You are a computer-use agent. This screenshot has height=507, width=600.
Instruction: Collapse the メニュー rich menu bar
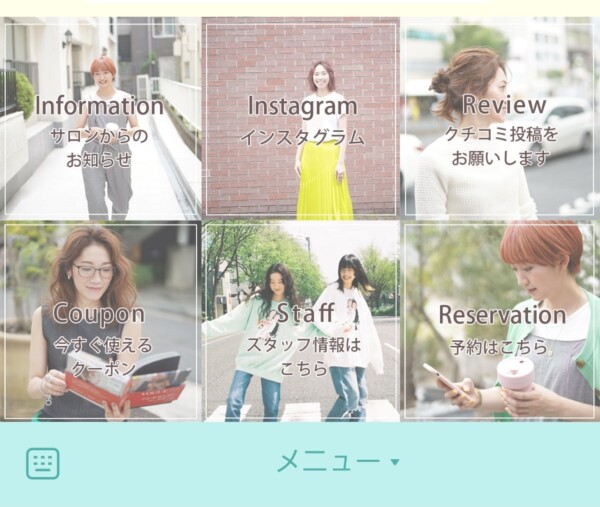tap(337, 462)
